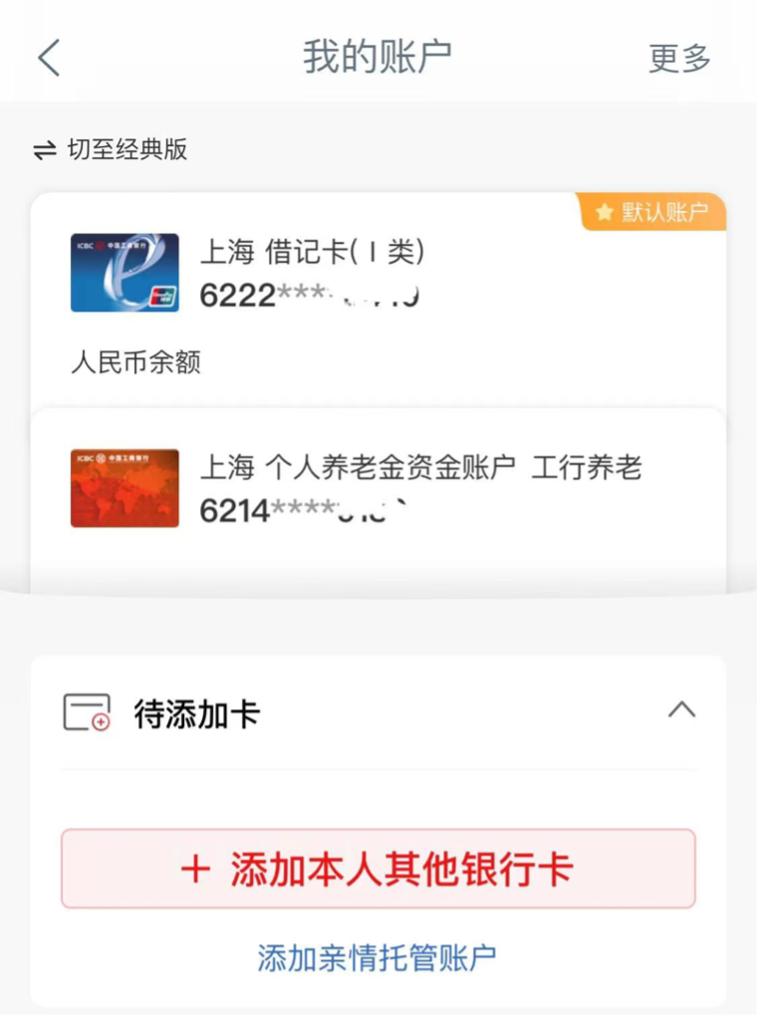The width and height of the screenshot is (760, 1017).
Task: Tap 添加本人其他银行卡 button
Action: coord(378,870)
